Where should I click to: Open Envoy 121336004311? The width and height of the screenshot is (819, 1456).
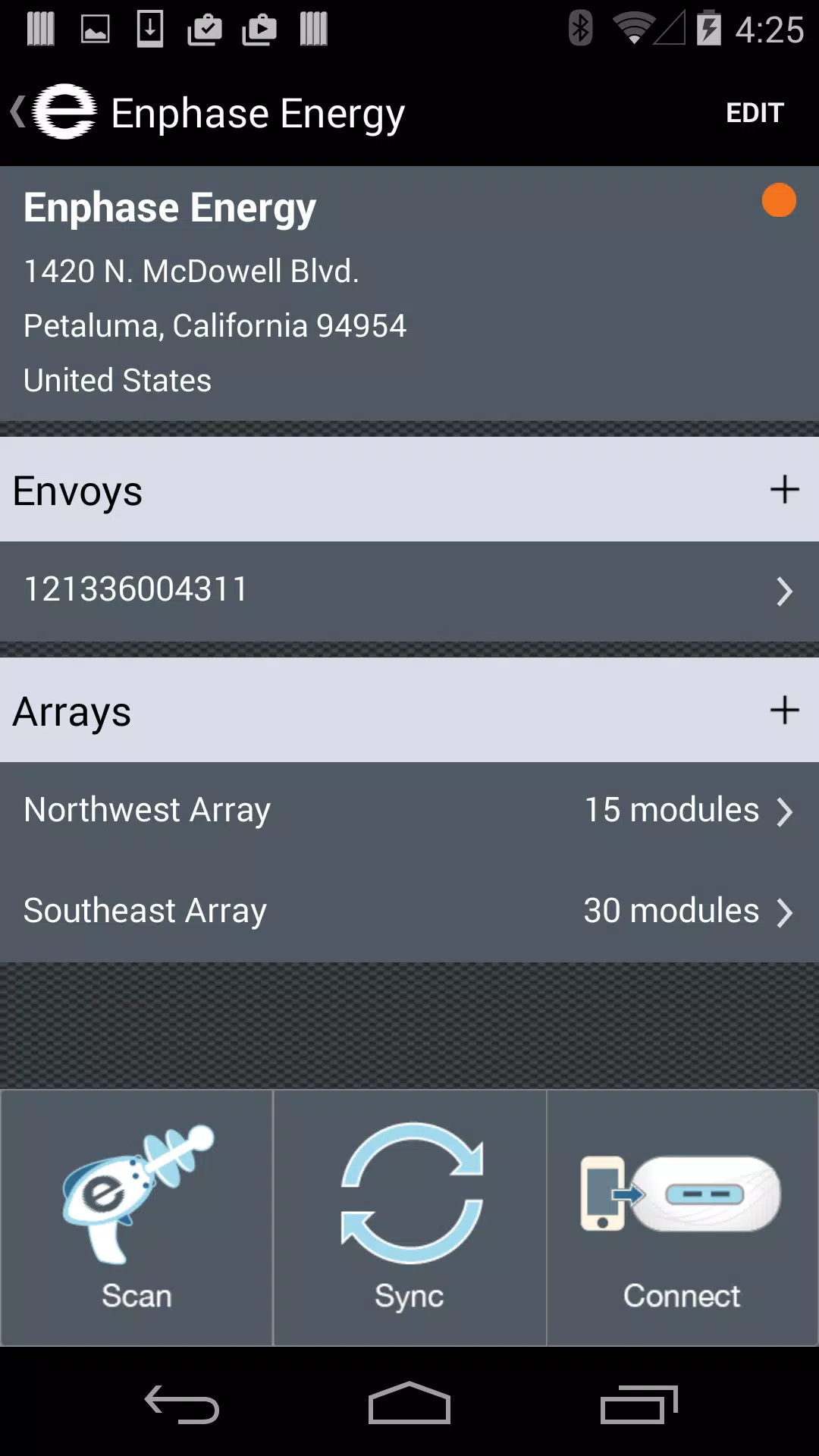point(409,591)
